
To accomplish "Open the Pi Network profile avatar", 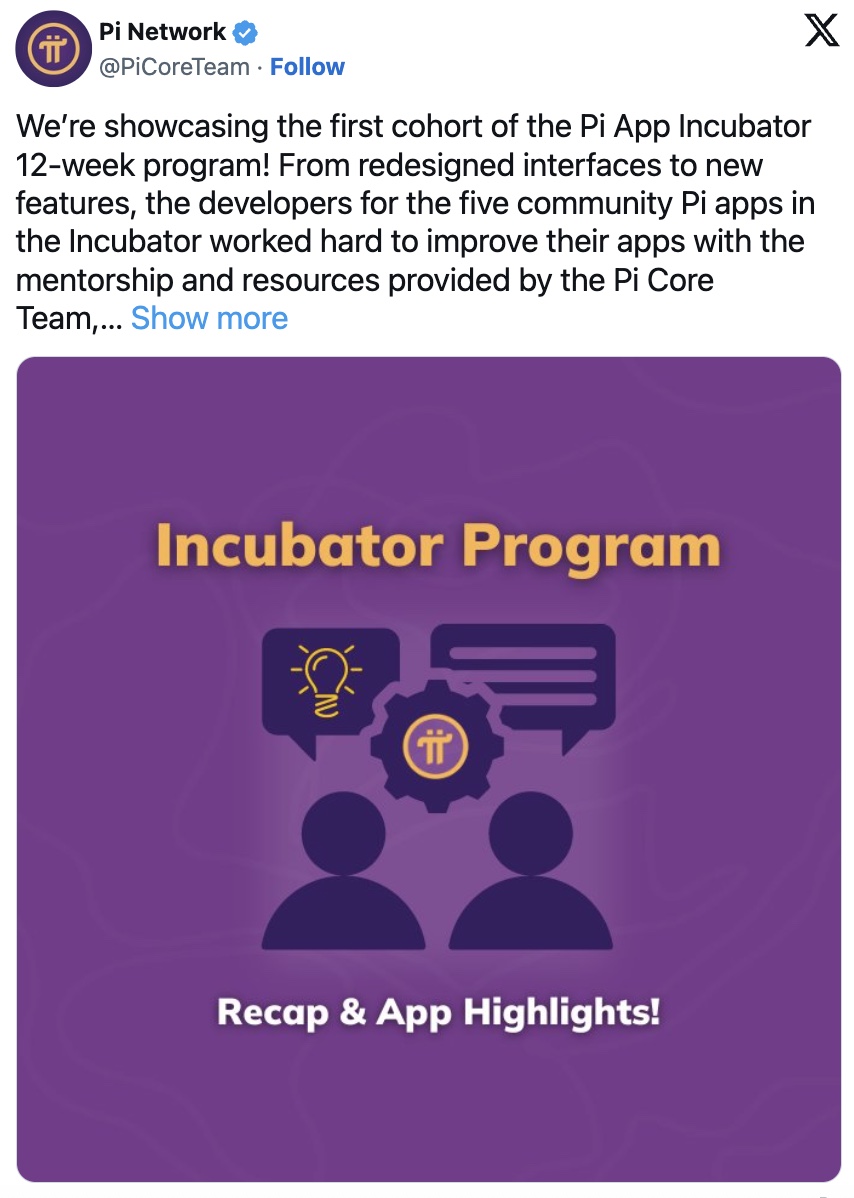I will tap(50, 50).
